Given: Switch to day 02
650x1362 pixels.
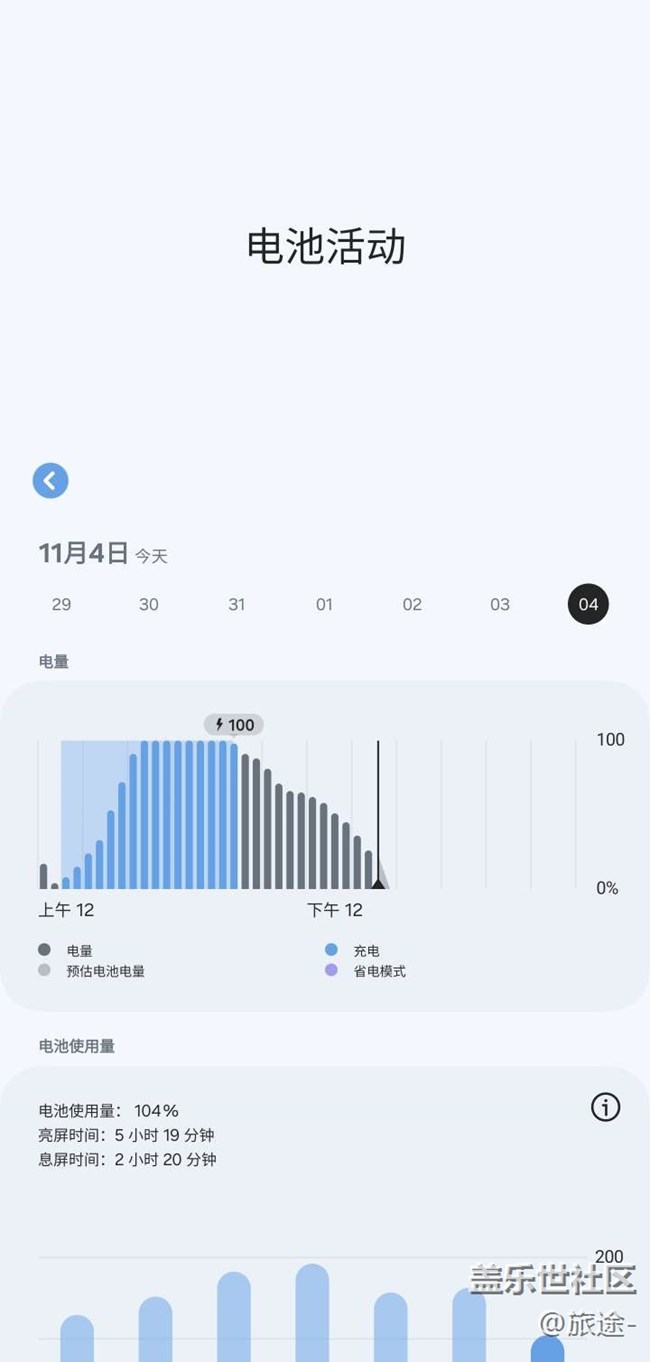Looking at the screenshot, I should (x=412, y=604).
